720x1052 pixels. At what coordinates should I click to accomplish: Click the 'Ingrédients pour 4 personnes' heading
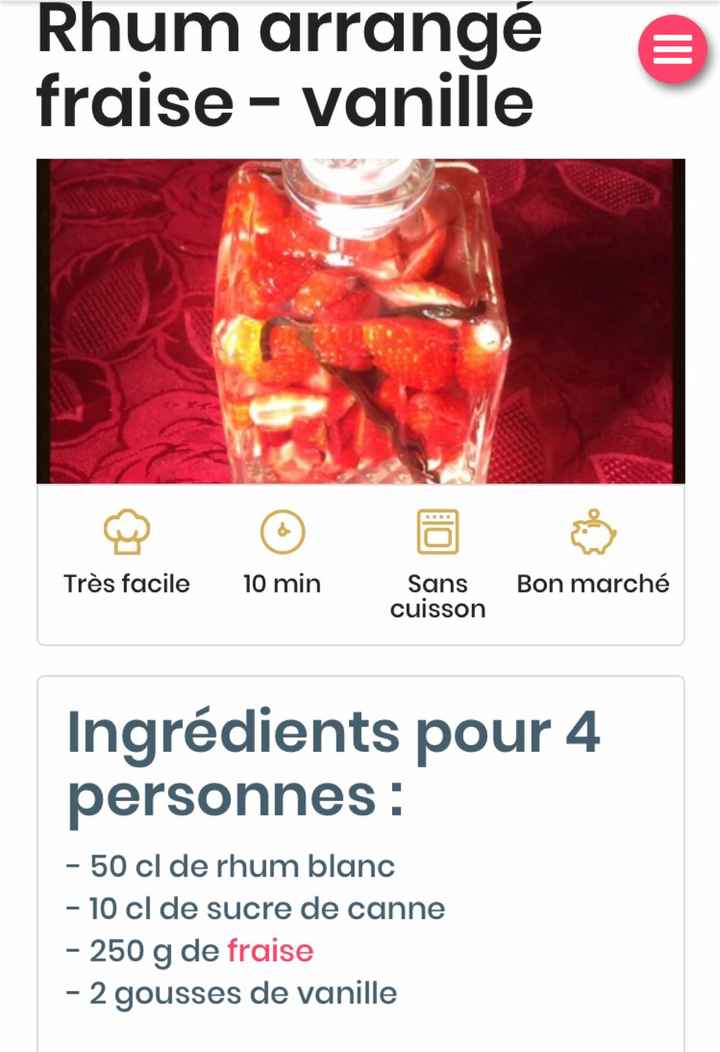pos(333,760)
